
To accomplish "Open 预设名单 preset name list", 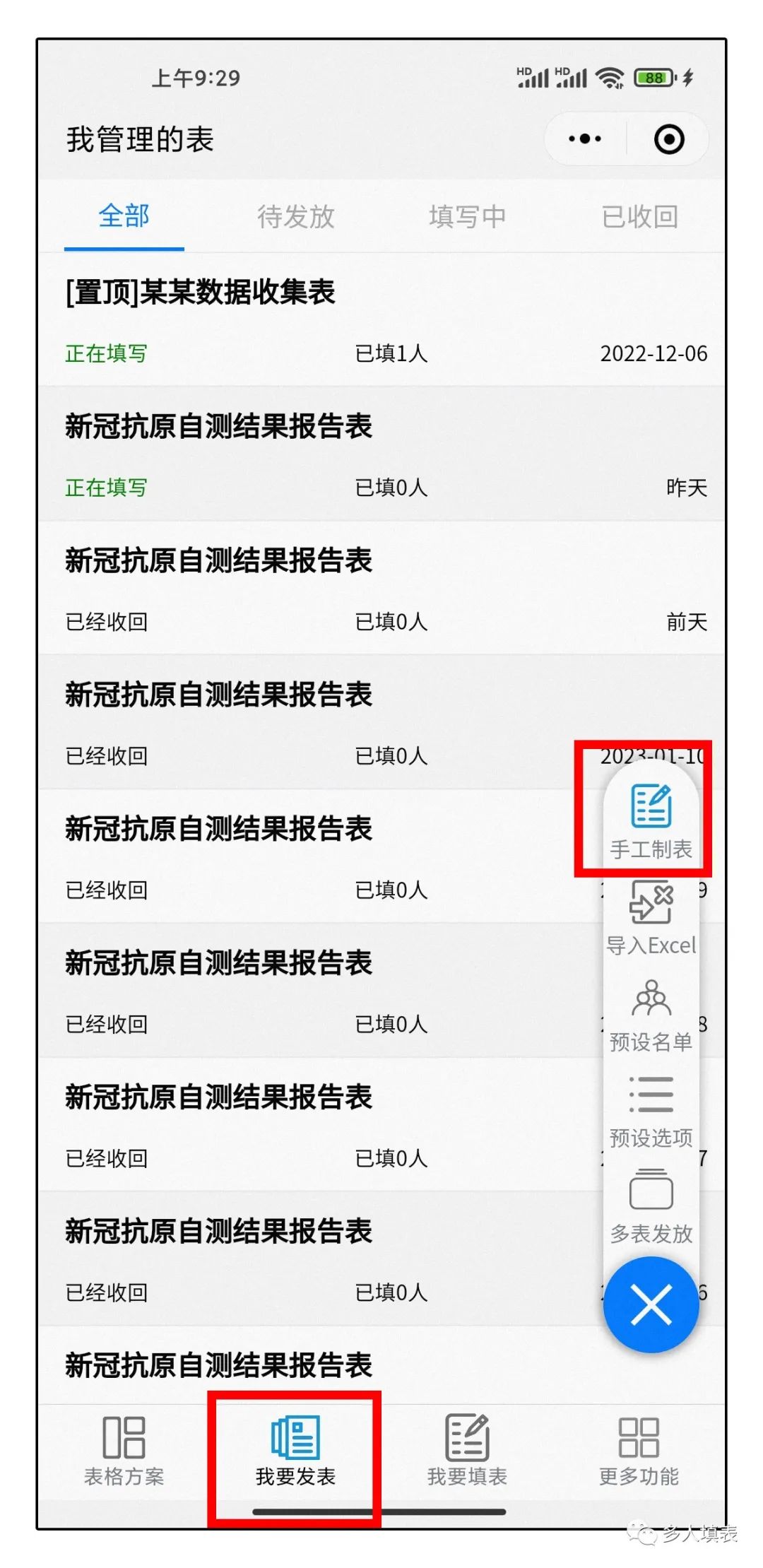I will pyautogui.click(x=651, y=1014).
